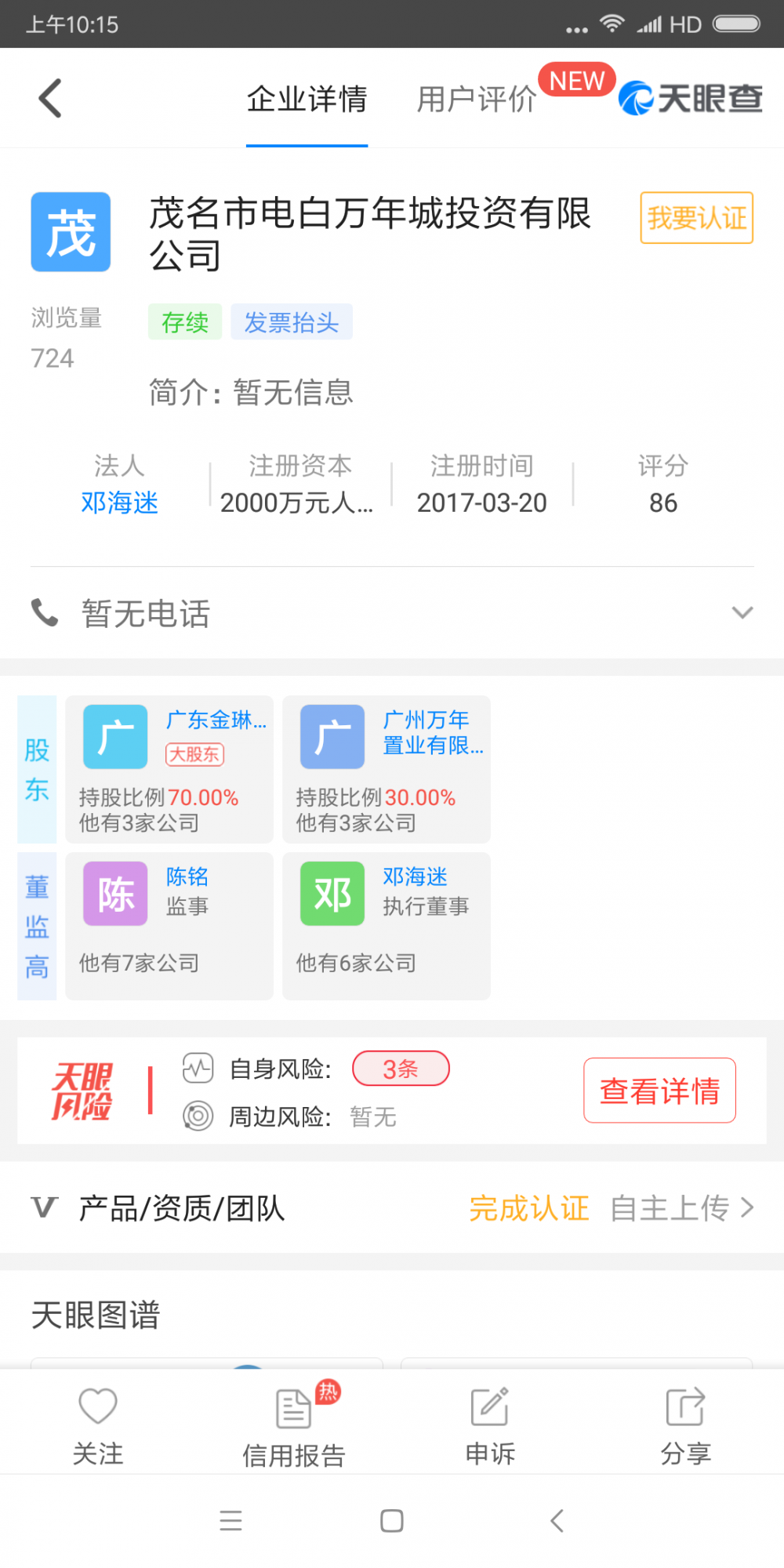Tap the 完成认证 link

click(529, 1208)
